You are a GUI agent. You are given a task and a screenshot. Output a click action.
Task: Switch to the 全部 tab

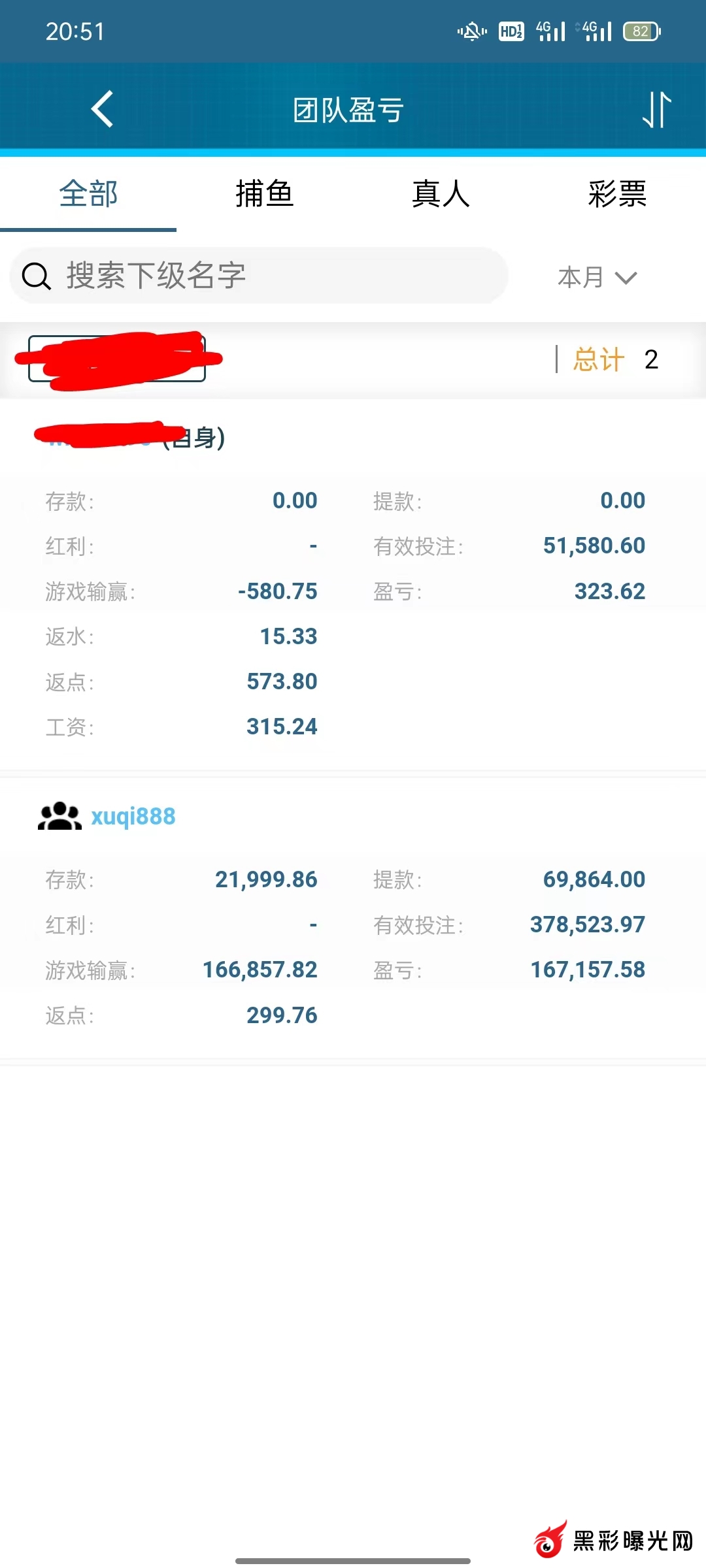88,194
